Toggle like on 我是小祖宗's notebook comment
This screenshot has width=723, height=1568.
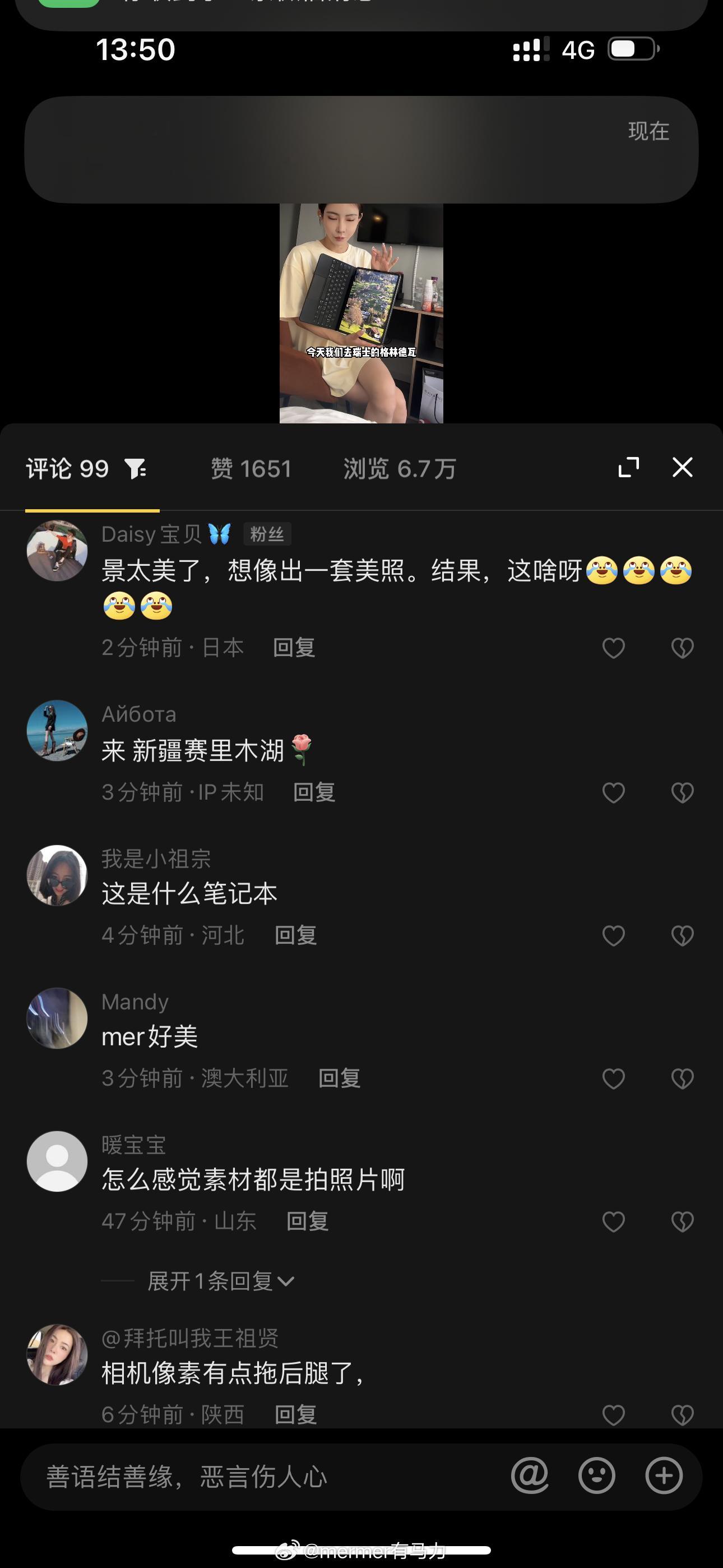point(614,936)
